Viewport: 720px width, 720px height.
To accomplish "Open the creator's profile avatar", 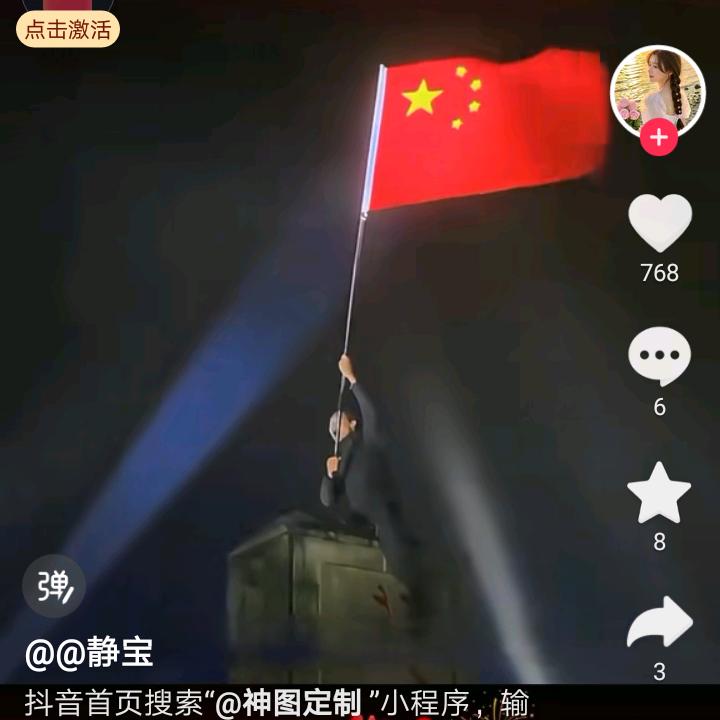I will [657, 90].
